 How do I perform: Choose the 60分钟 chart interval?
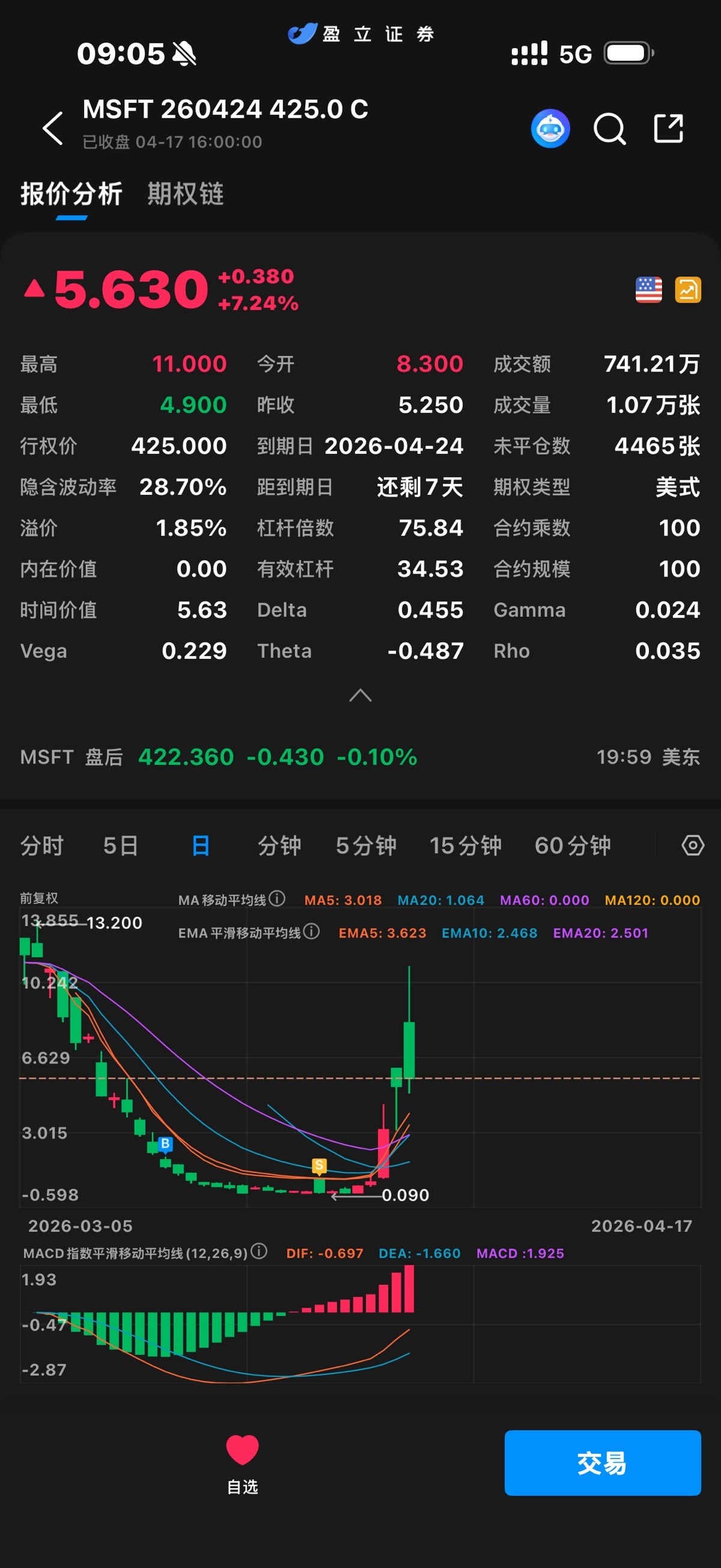point(573,845)
